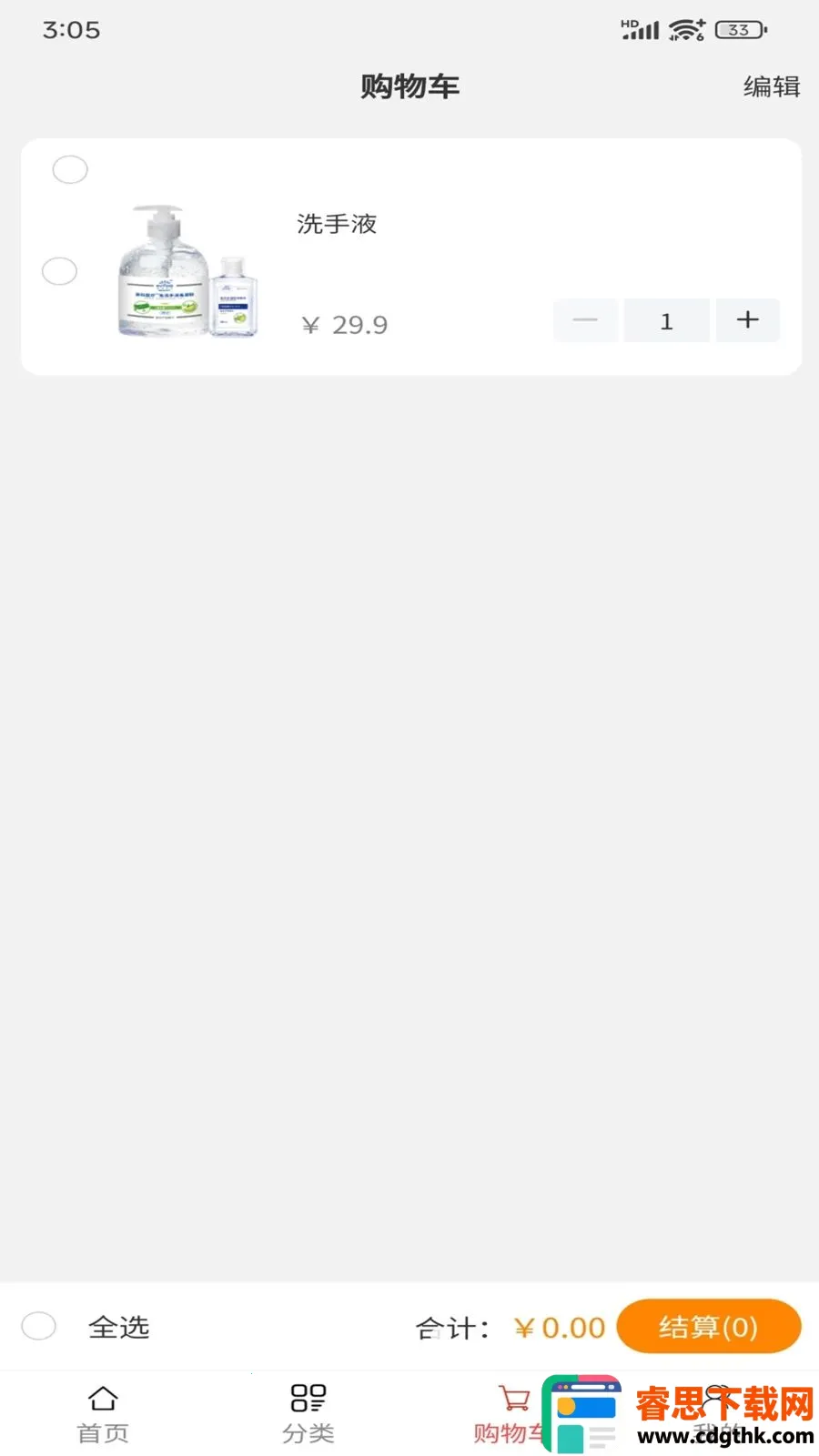This screenshot has width=819, height=1456.
Task: Open the 洗手液 product image
Action: (188, 271)
